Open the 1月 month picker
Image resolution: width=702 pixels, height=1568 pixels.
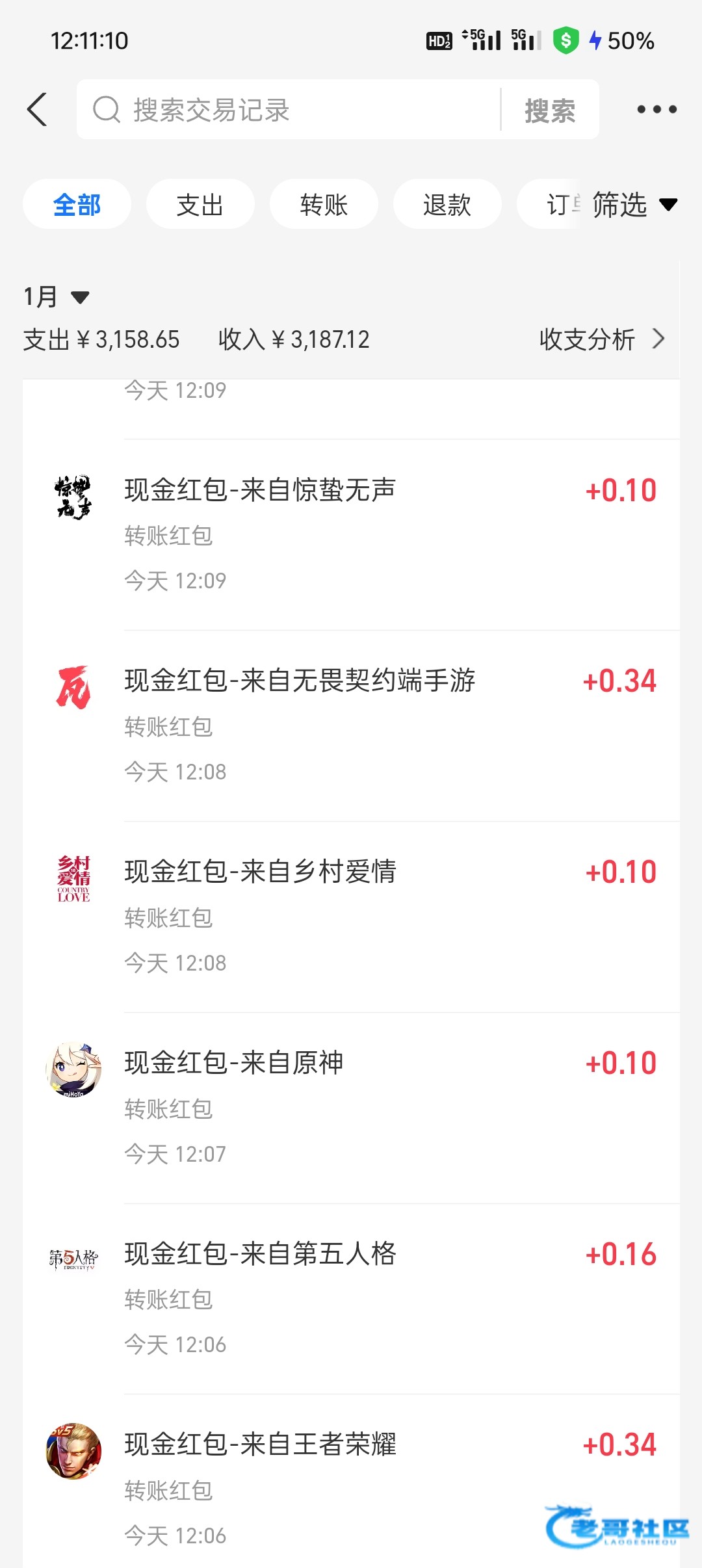click(x=56, y=297)
